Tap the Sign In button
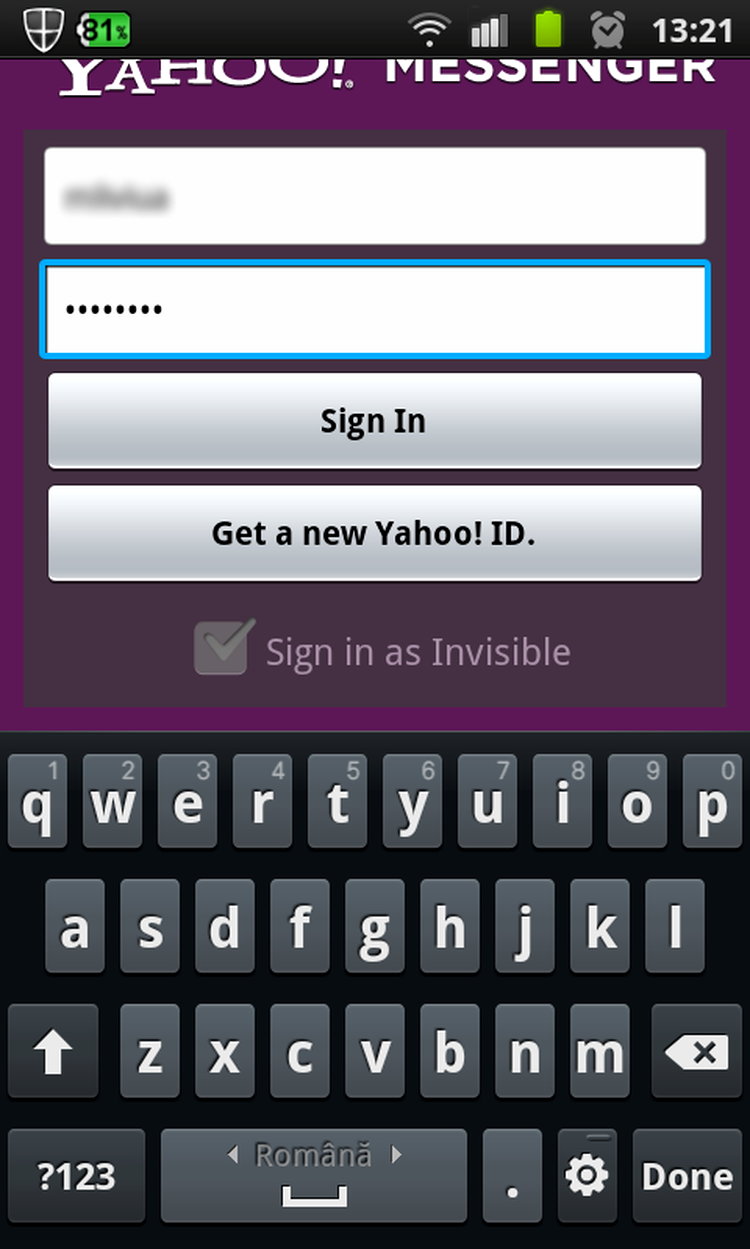750x1249 pixels. [374, 421]
